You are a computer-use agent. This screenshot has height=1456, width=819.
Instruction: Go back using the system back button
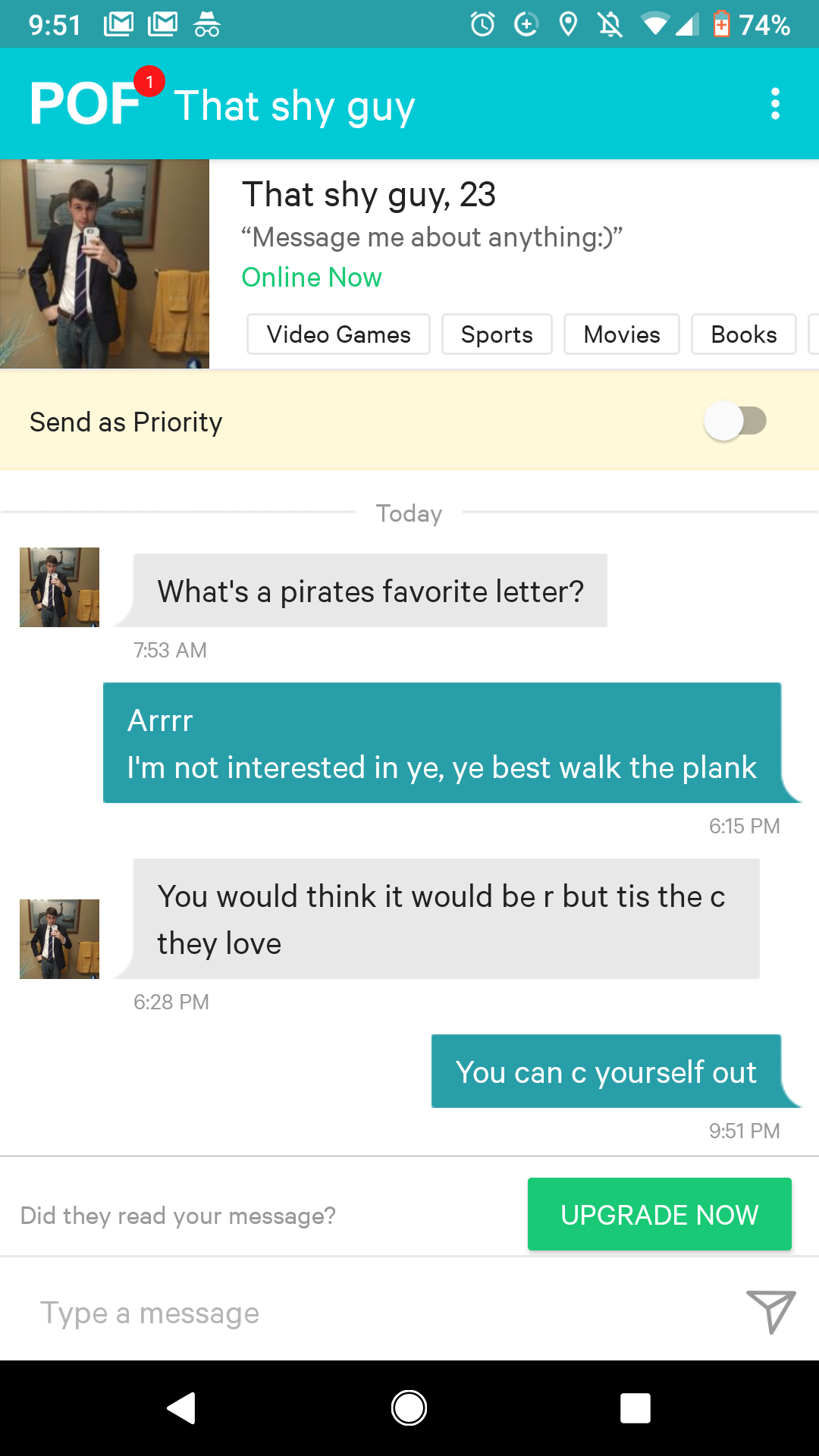click(x=182, y=1408)
